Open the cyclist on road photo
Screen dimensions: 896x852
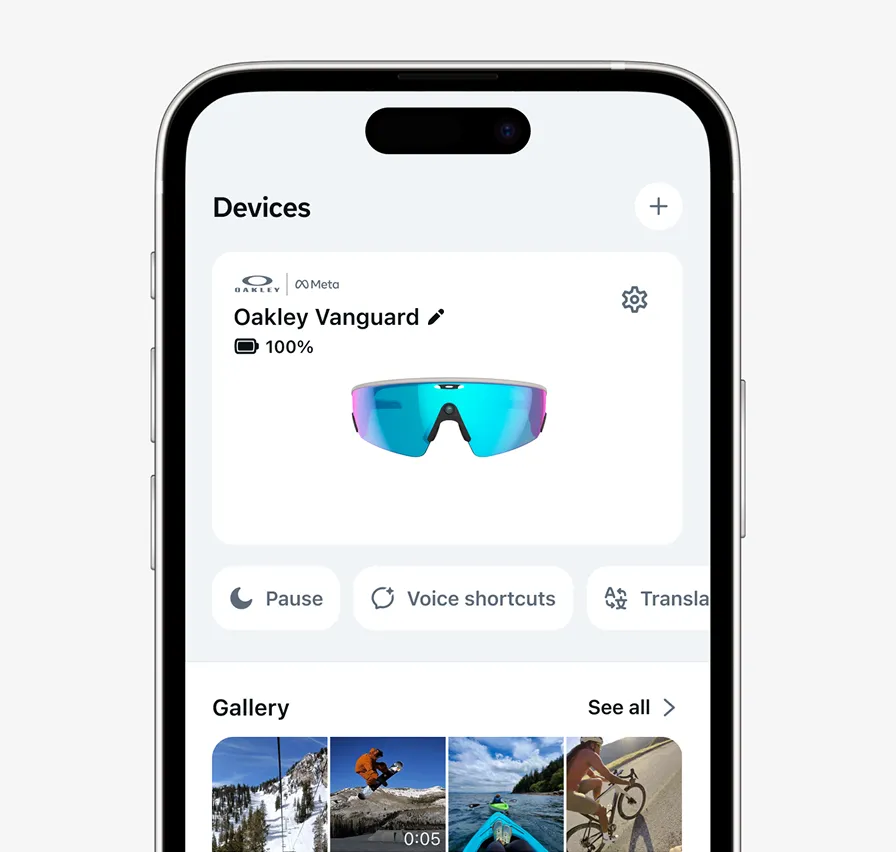pos(624,794)
